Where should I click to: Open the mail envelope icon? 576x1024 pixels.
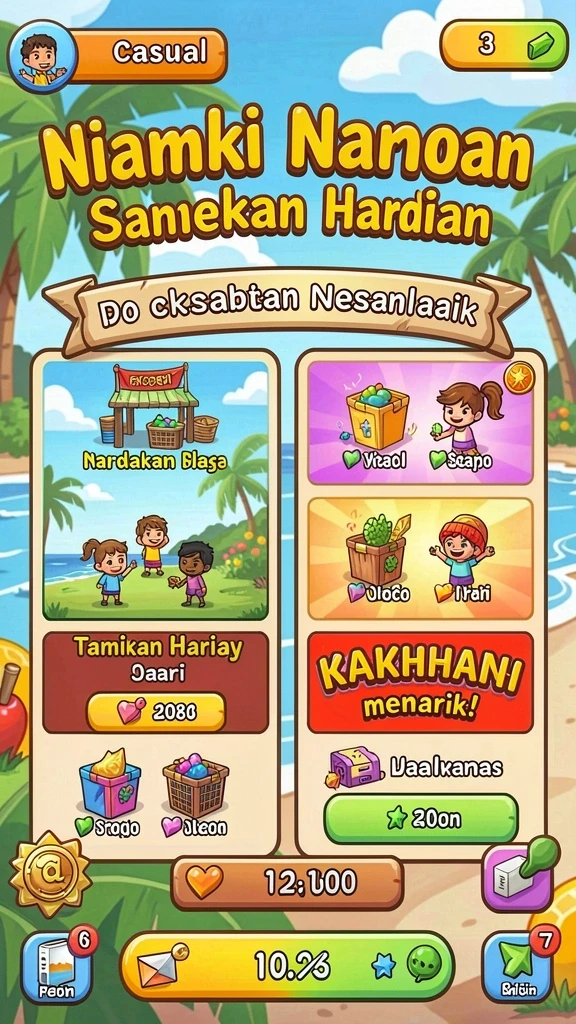coord(160,965)
